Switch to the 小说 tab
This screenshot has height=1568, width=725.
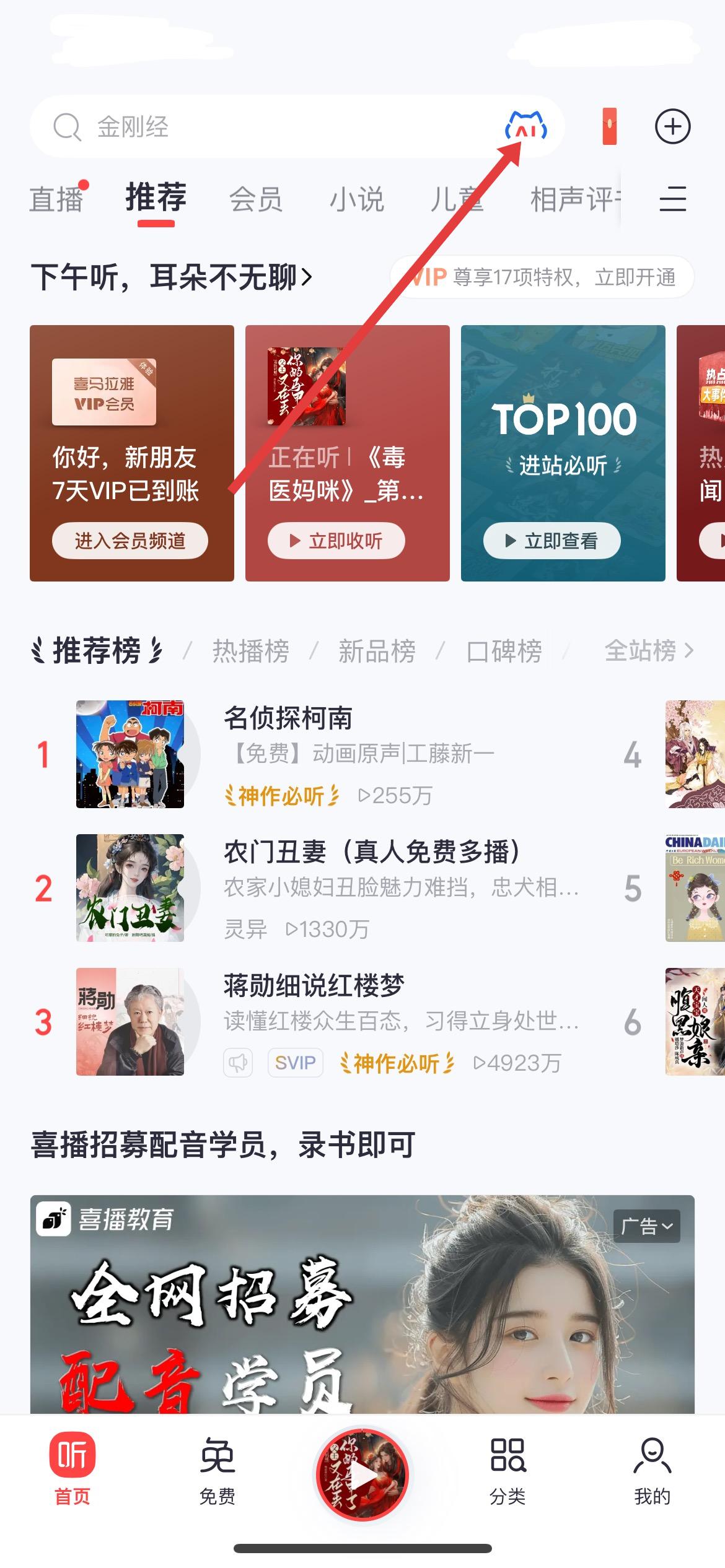357,199
